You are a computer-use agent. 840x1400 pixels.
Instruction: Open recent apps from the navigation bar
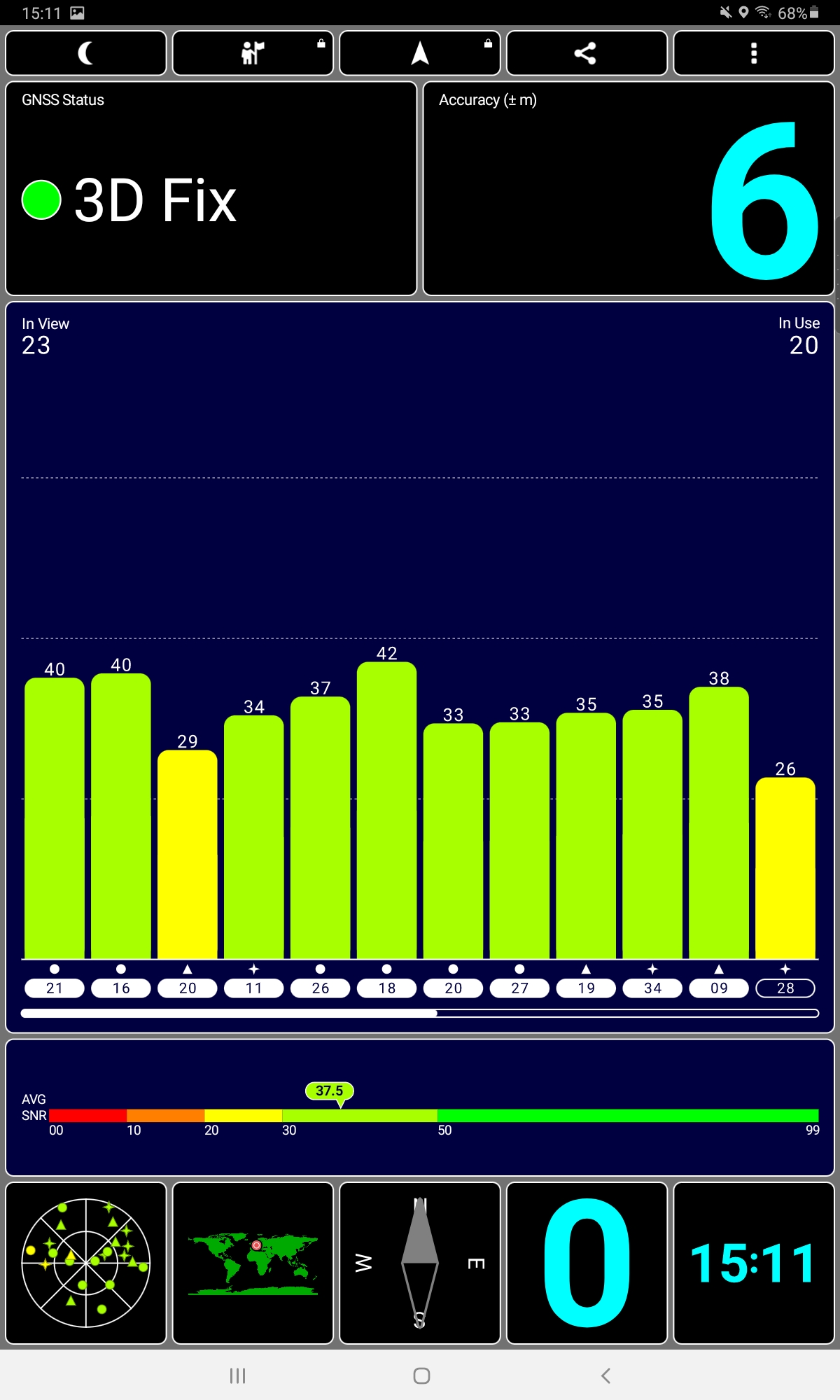click(x=237, y=1375)
